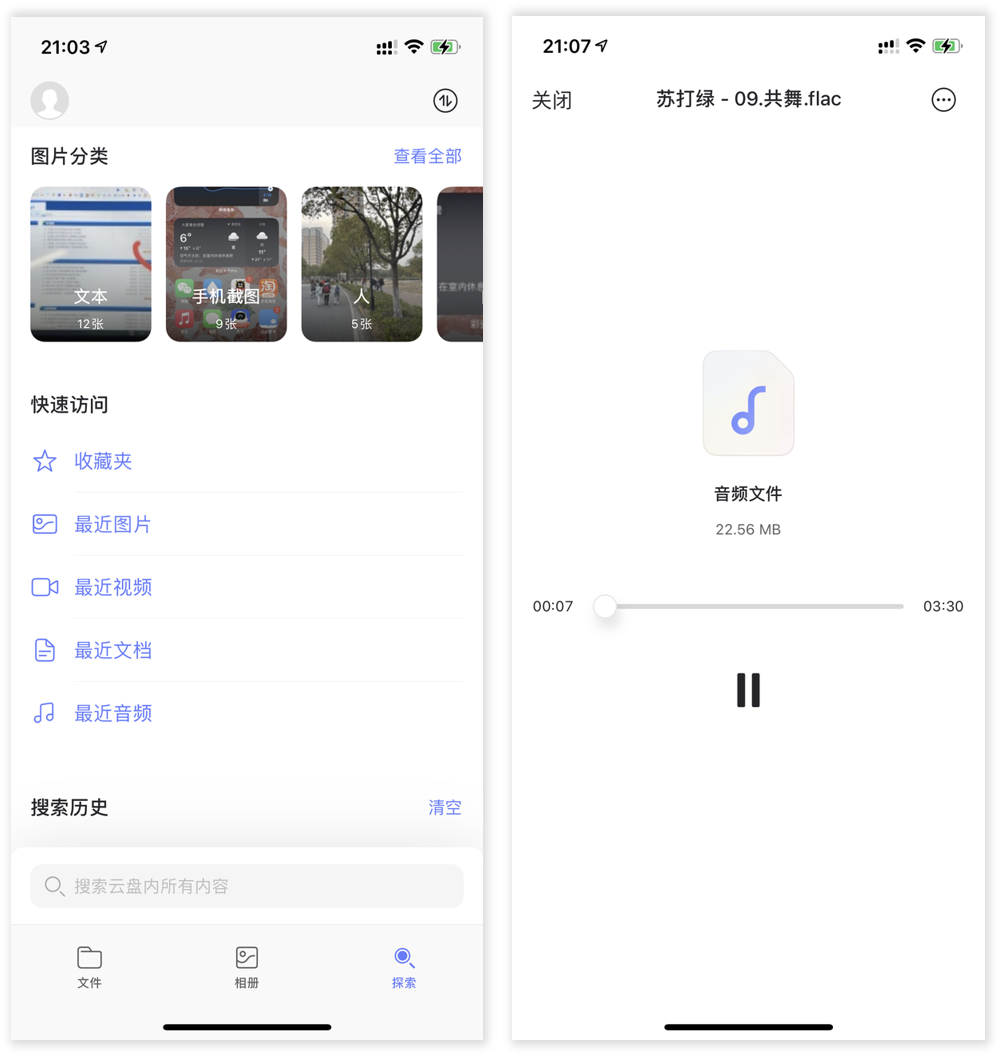Open the 手机截图 picture category
Viewport: 1000px width, 1056px height.
point(226,264)
